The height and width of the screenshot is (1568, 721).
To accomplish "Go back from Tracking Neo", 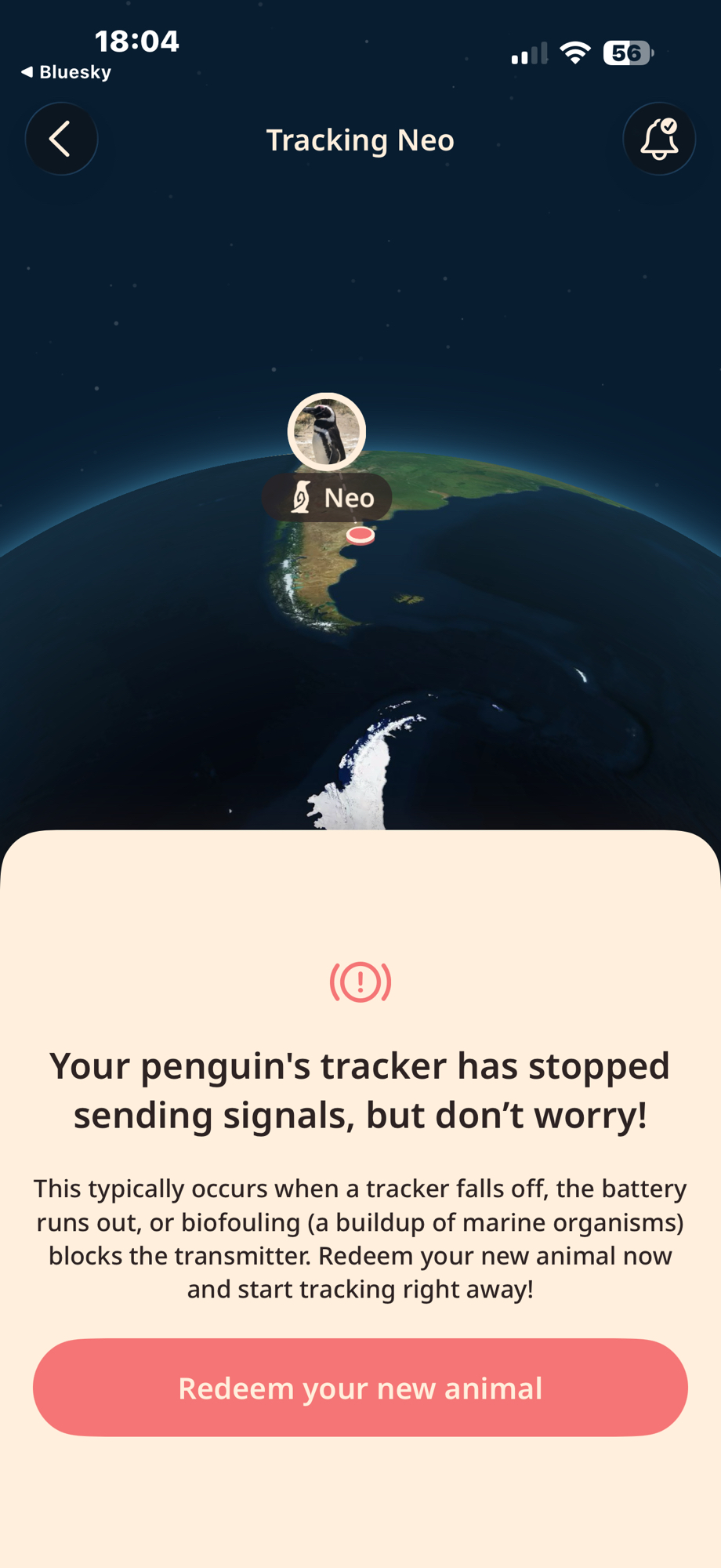I will pyautogui.click(x=61, y=140).
